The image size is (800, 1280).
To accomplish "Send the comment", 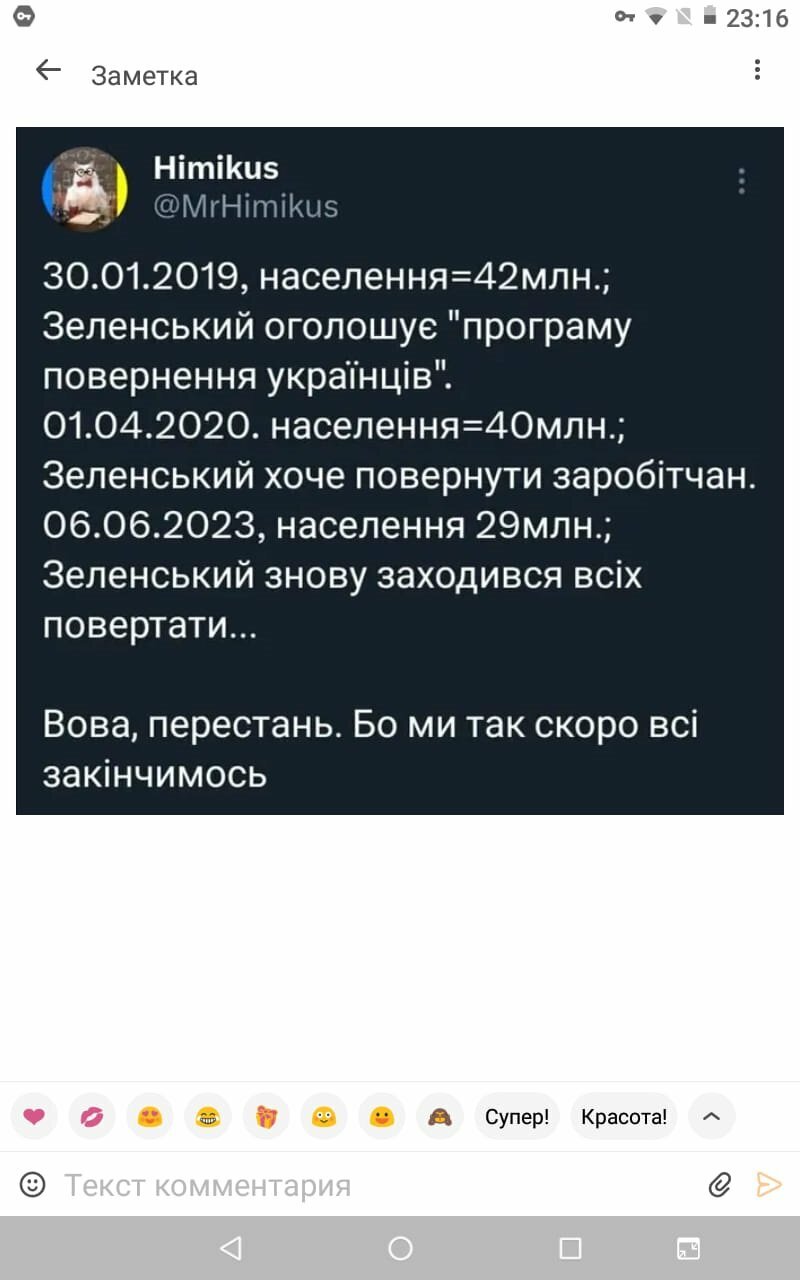I will point(769,1185).
